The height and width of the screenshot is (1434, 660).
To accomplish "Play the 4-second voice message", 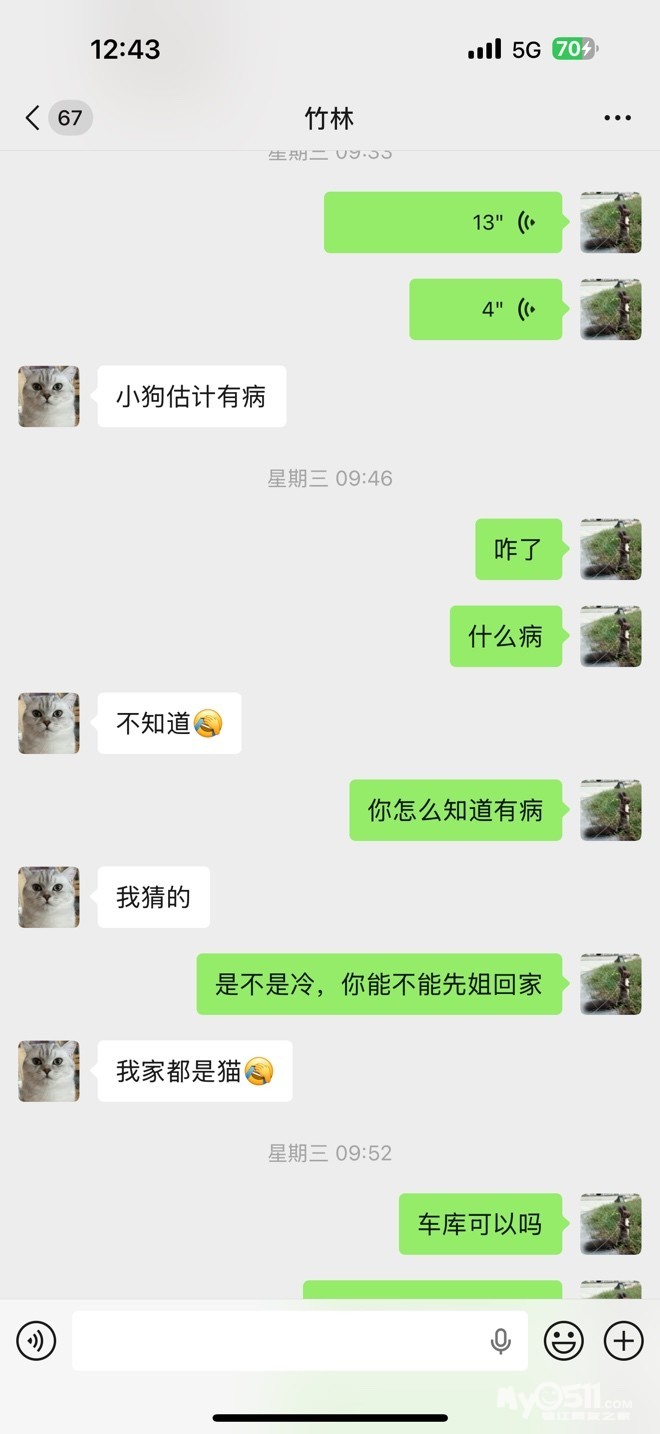I will (486, 309).
